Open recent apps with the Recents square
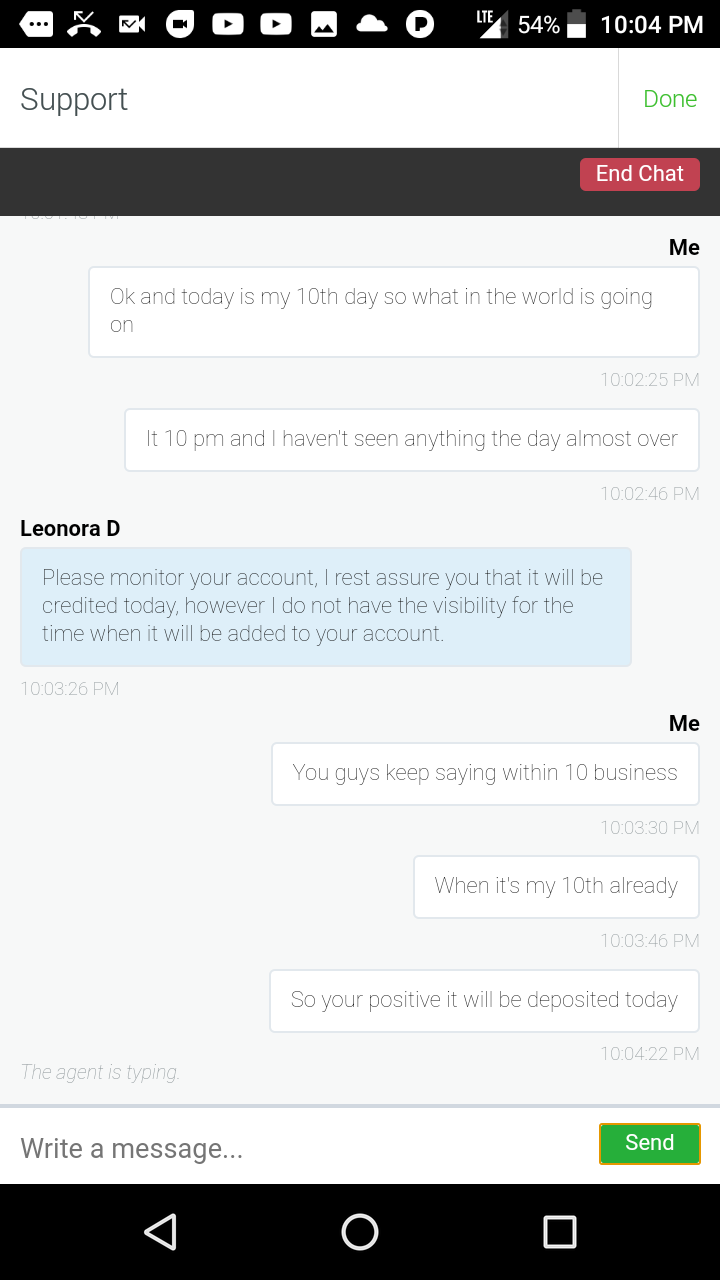 coord(560,1232)
